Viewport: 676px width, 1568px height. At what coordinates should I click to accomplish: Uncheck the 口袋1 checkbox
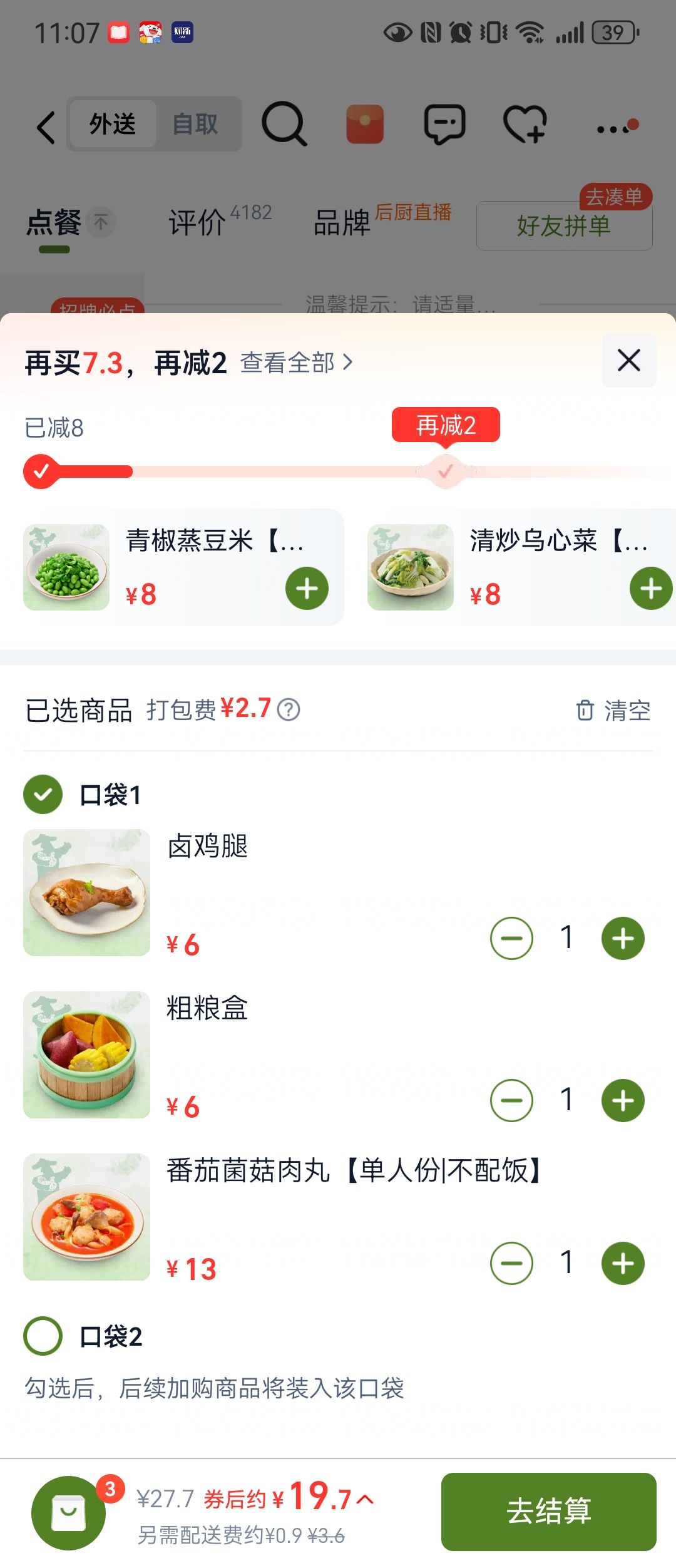43,795
